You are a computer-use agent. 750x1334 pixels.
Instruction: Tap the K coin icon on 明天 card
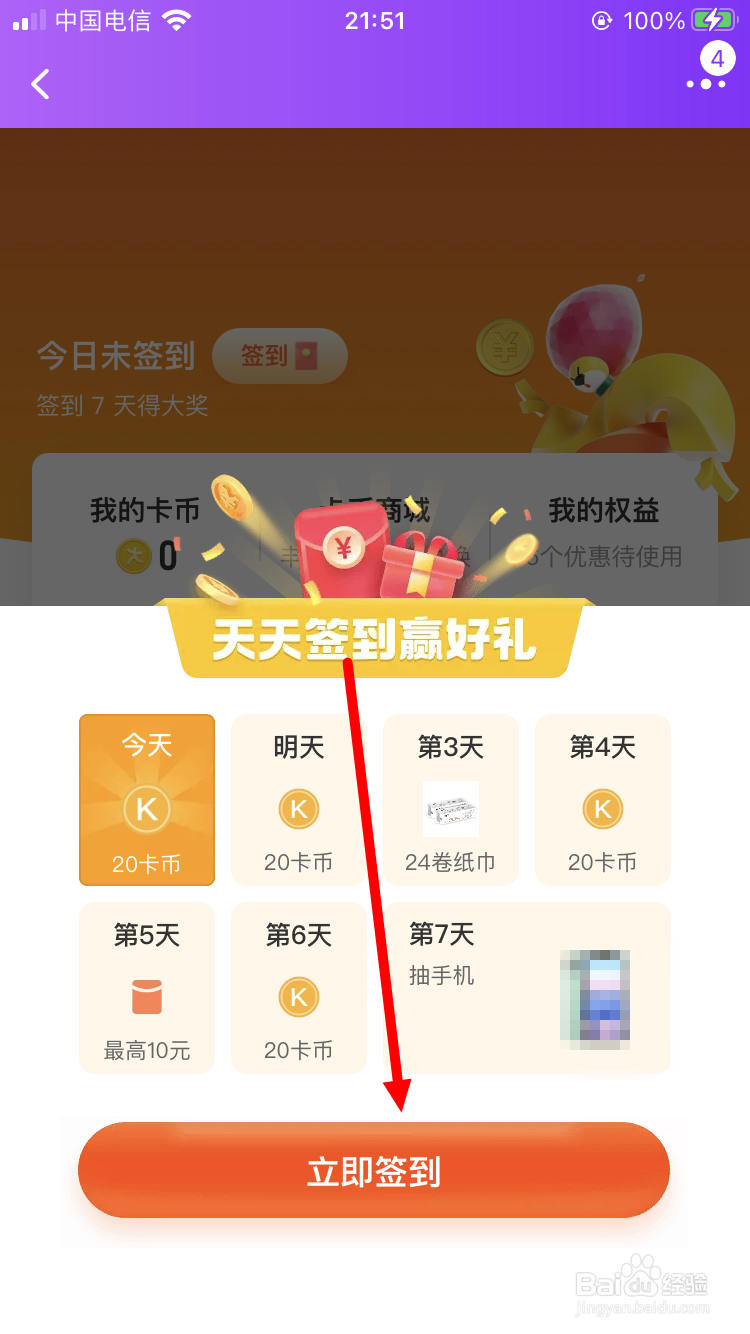click(x=298, y=809)
